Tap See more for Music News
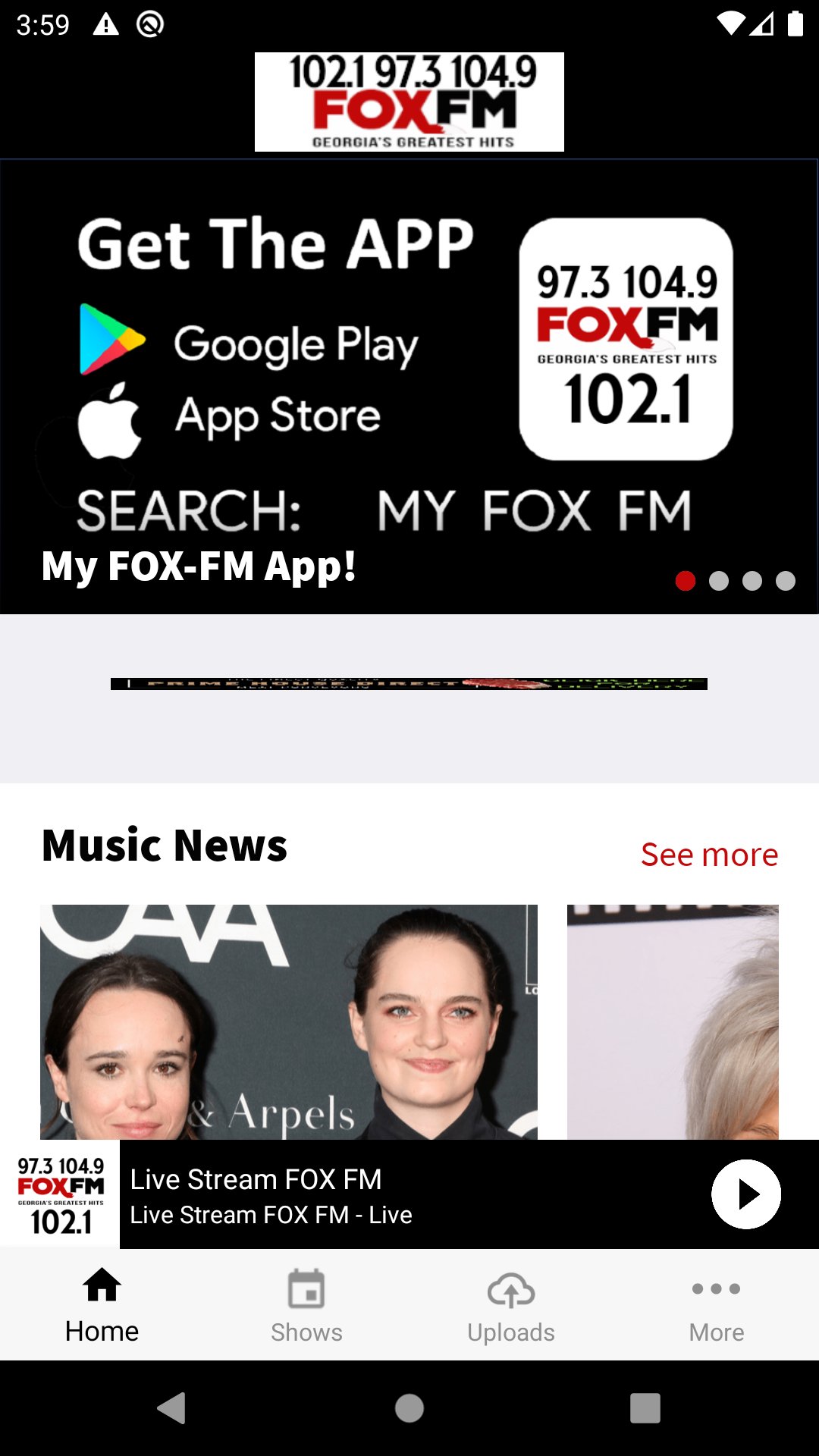819x1456 pixels. [709, 855]
